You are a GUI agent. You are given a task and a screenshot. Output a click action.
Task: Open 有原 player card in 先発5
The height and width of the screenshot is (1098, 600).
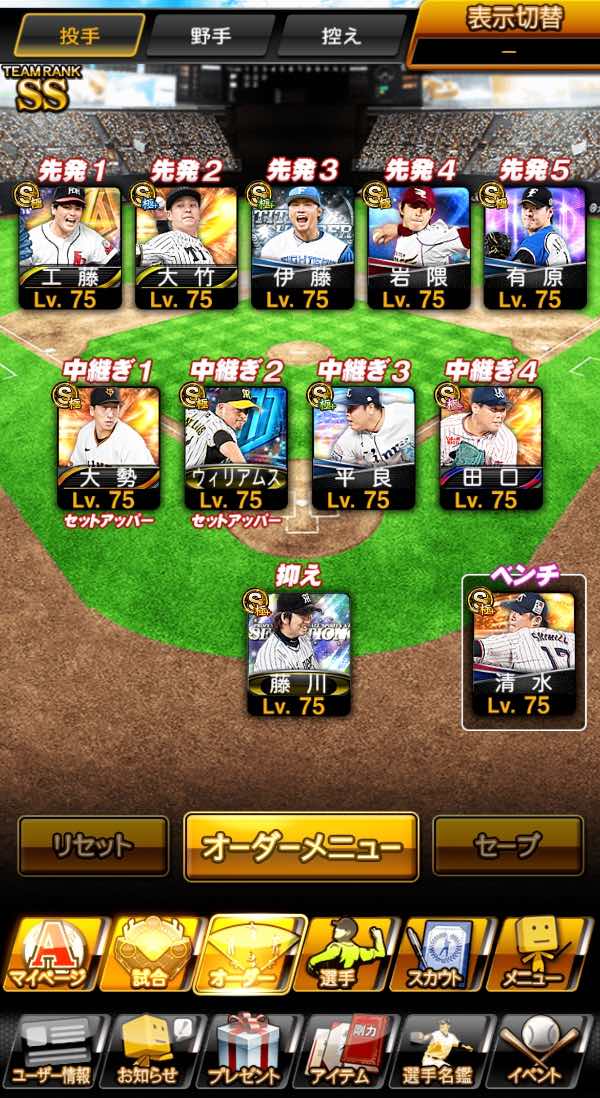534,246
